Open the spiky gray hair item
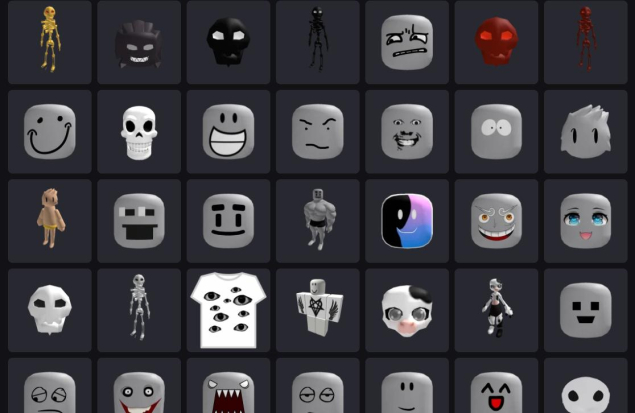This screenshot has height=413, width=635. click(x=585, y=132)
